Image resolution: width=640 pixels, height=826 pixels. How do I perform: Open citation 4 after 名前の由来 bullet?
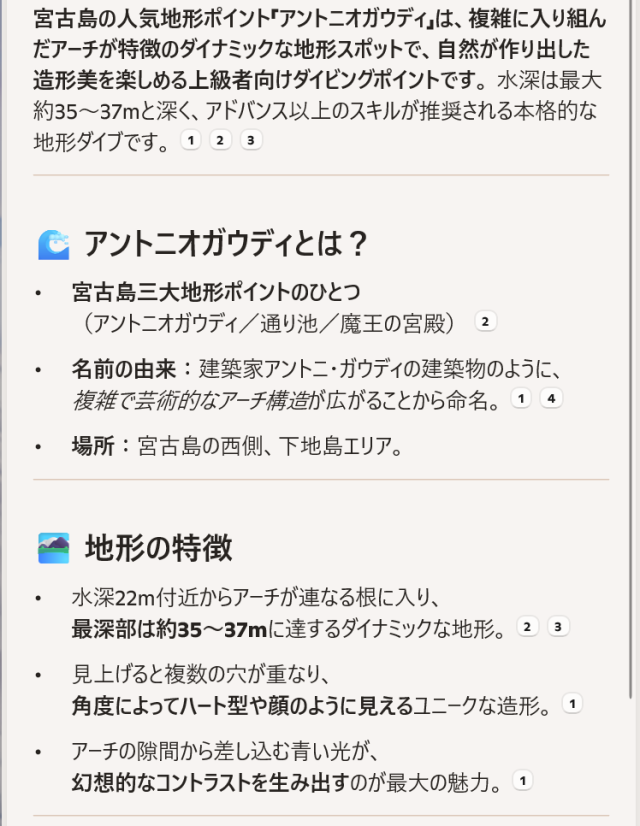551,398
